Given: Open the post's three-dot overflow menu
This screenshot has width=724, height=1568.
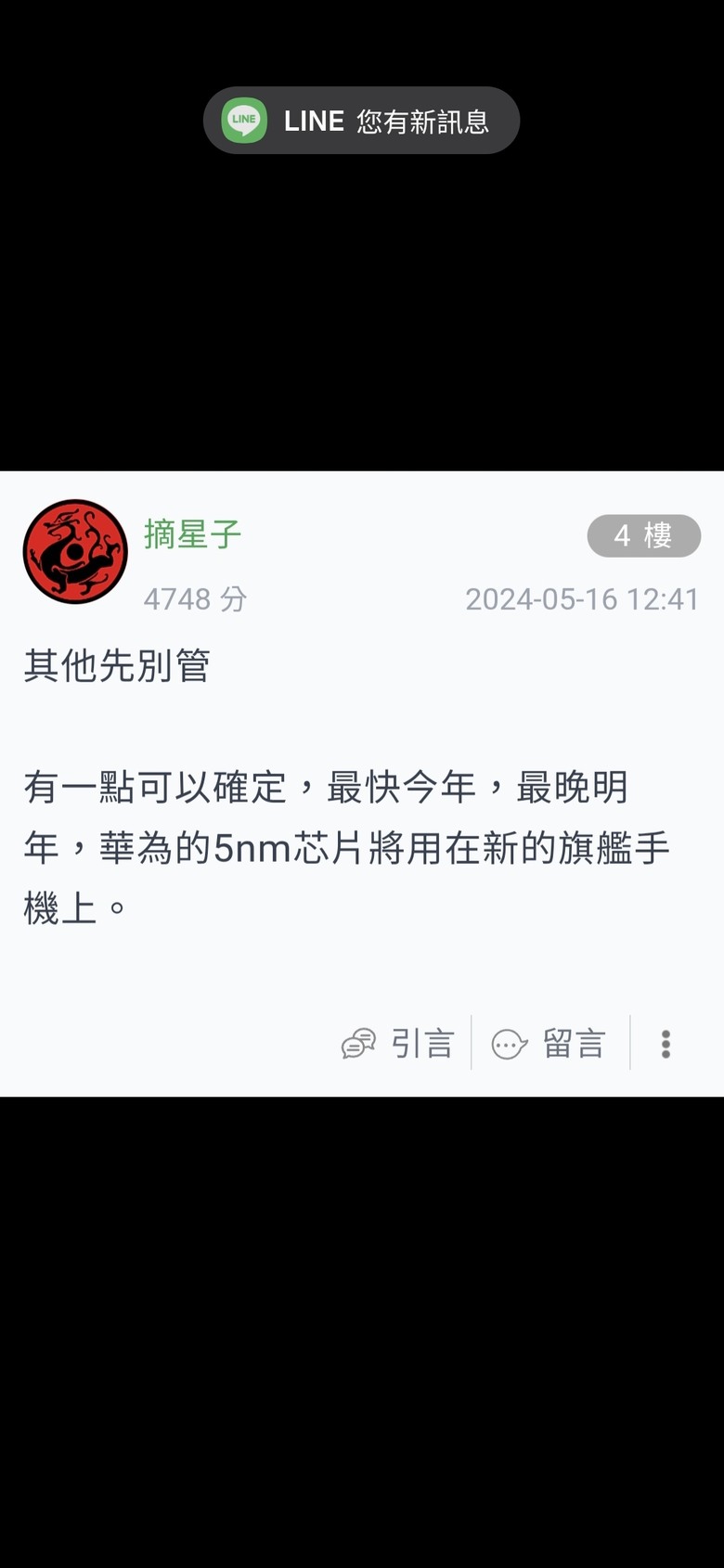Looking at the screenshot, I should (666, 1044).
